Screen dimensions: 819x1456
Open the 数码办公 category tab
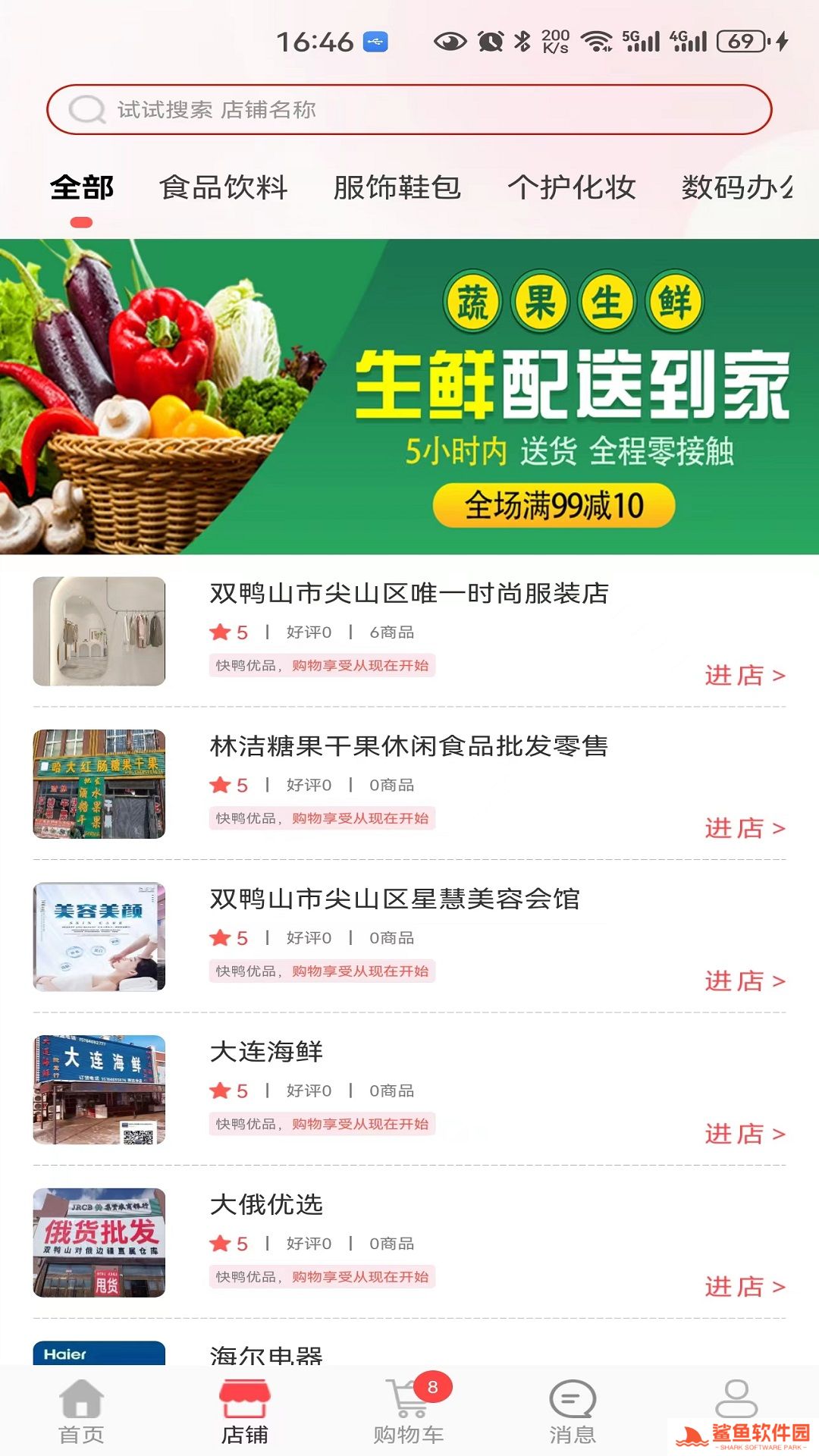tap(737, 187)
